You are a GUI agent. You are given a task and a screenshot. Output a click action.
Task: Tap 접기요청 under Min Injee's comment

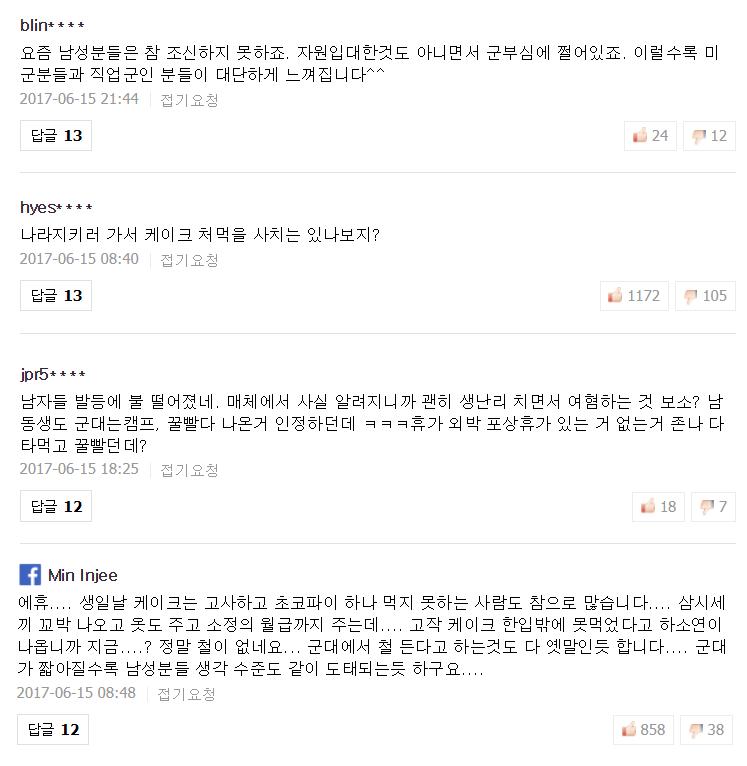click(x=186, y=694)
